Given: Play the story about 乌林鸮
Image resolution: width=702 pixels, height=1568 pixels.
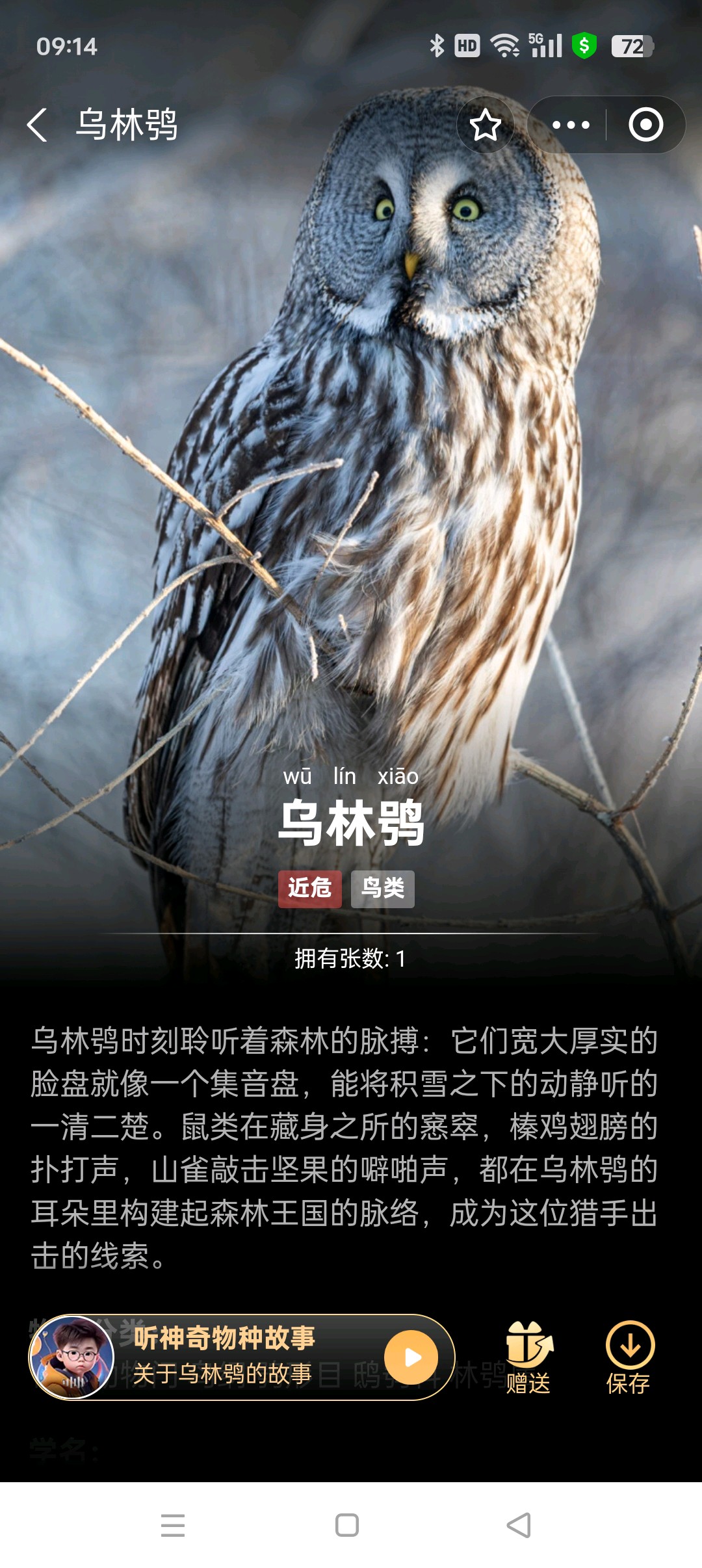Looking at the screenshot, I should [411, 1357].
